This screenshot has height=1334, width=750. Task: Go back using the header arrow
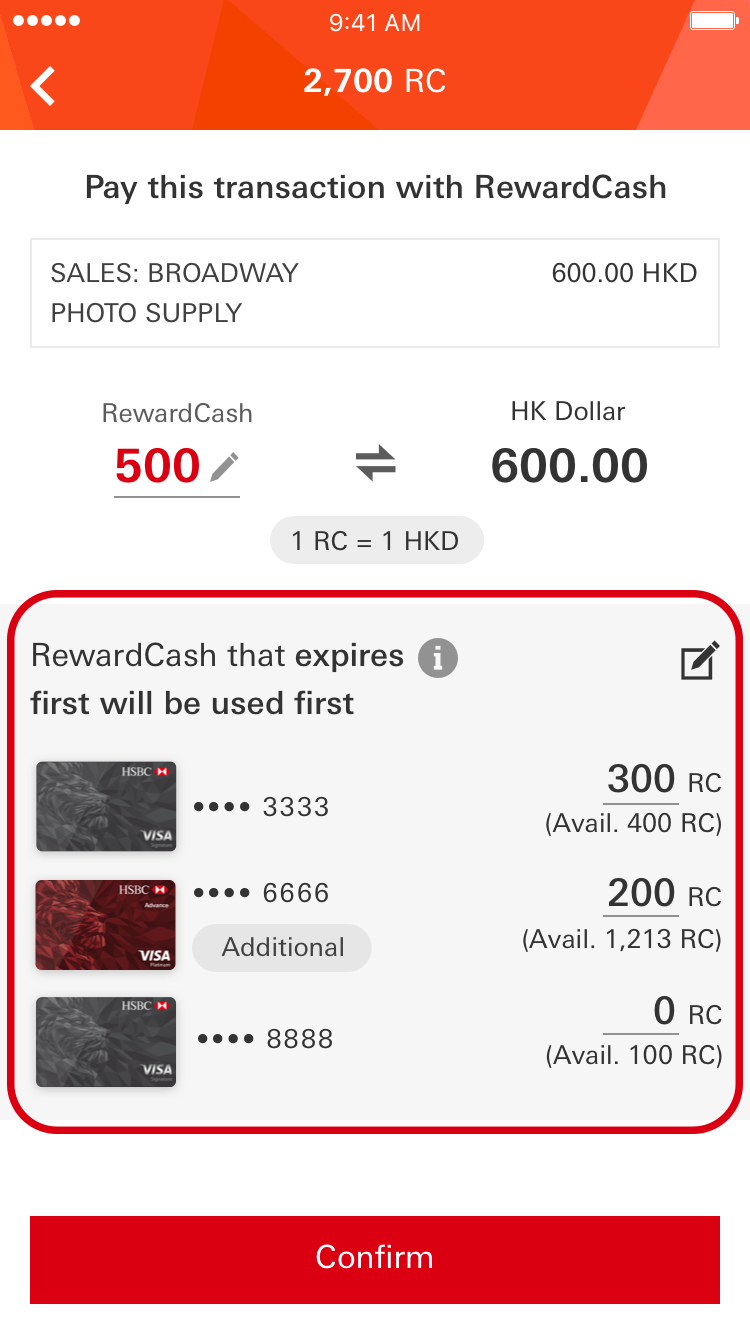(x=43, y=85)
